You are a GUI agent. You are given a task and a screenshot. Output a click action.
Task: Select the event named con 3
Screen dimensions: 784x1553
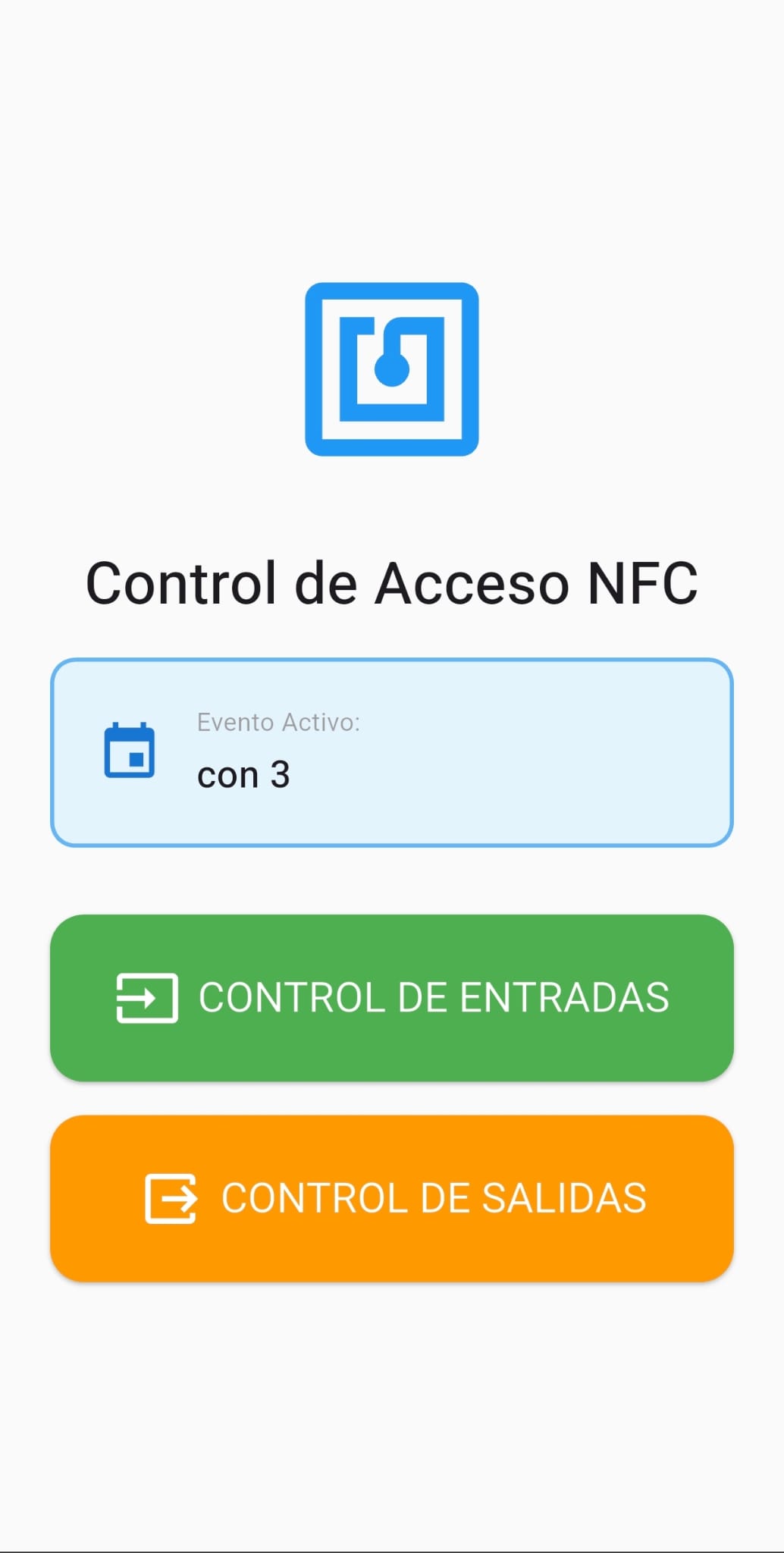(x=244, y=773)
